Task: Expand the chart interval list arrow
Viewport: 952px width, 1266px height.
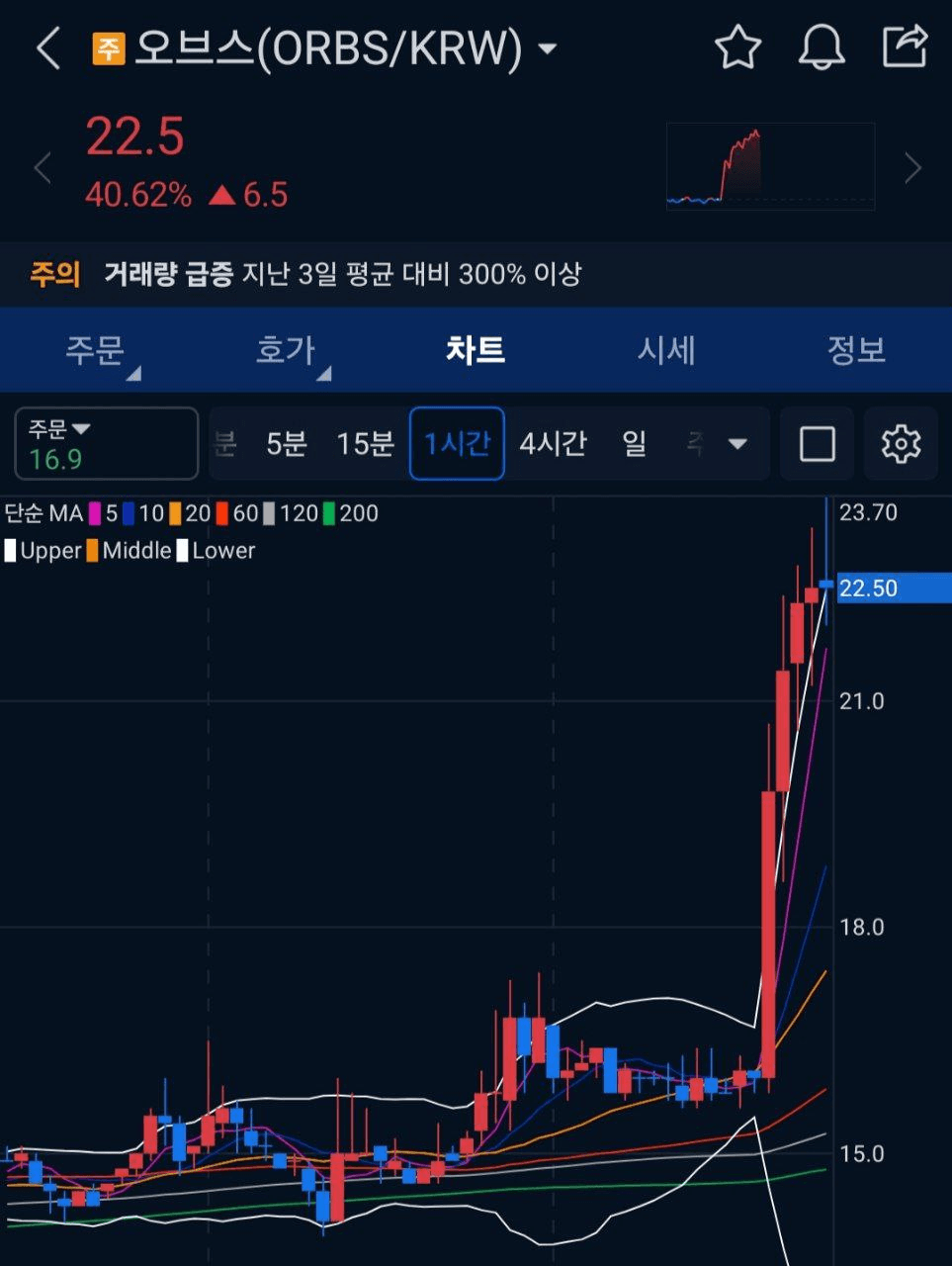Action: [737, 444]
